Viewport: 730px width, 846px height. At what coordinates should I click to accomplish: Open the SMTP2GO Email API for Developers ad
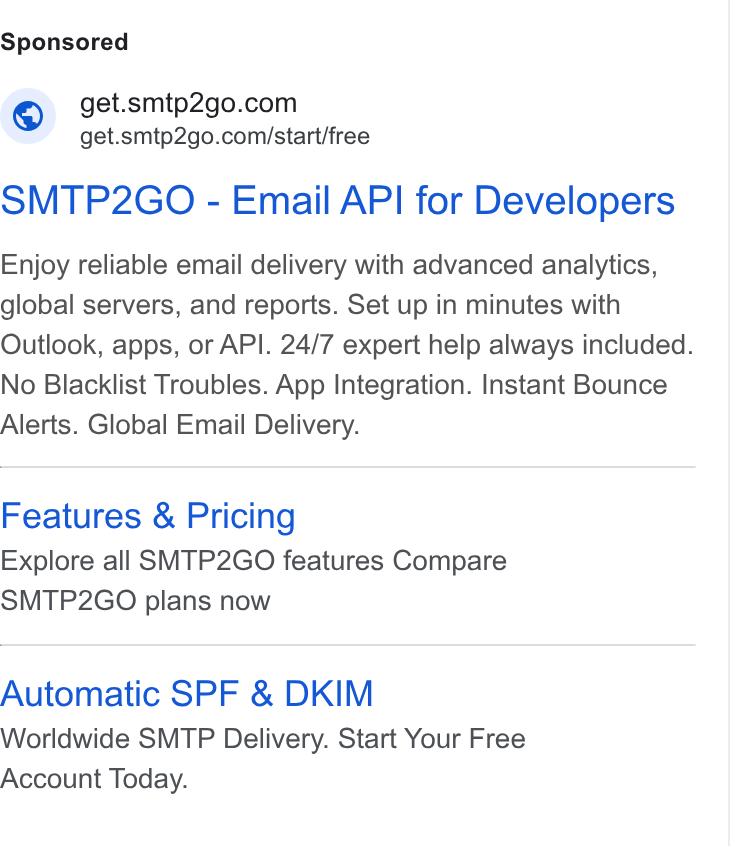coord(337,201)
